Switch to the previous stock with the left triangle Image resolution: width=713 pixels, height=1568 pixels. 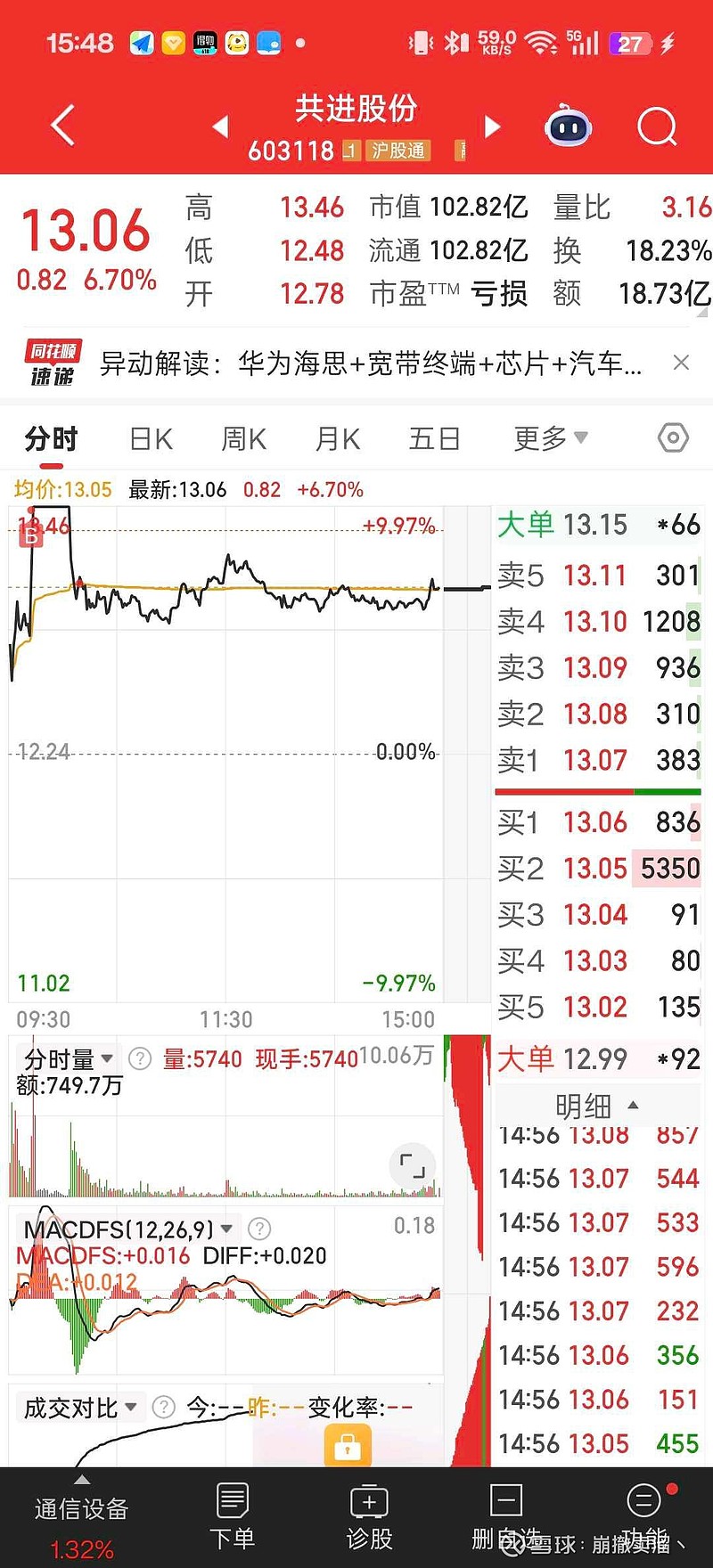[x=220, y=127]
